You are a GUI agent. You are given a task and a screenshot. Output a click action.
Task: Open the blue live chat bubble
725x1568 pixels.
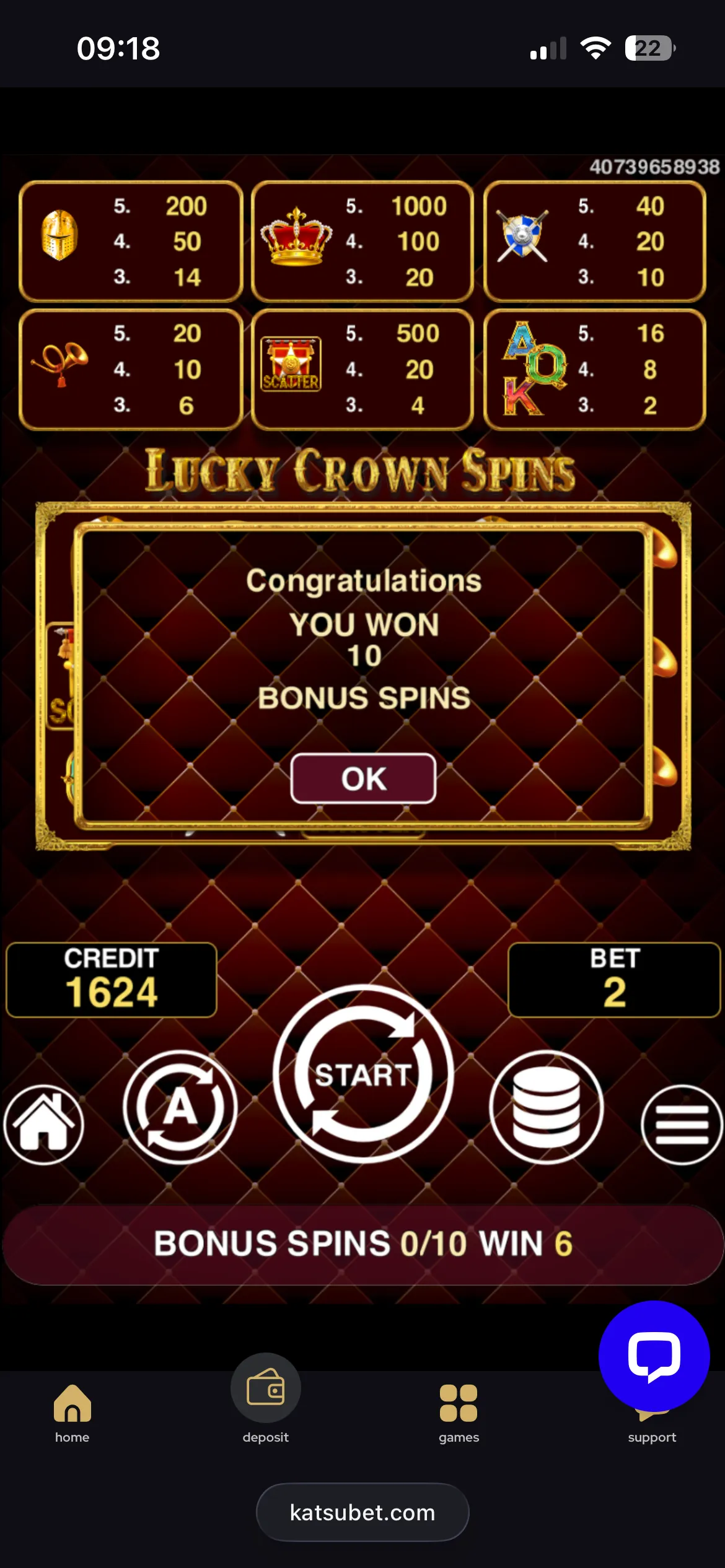pyautogui.click(x=654, y=1356)
